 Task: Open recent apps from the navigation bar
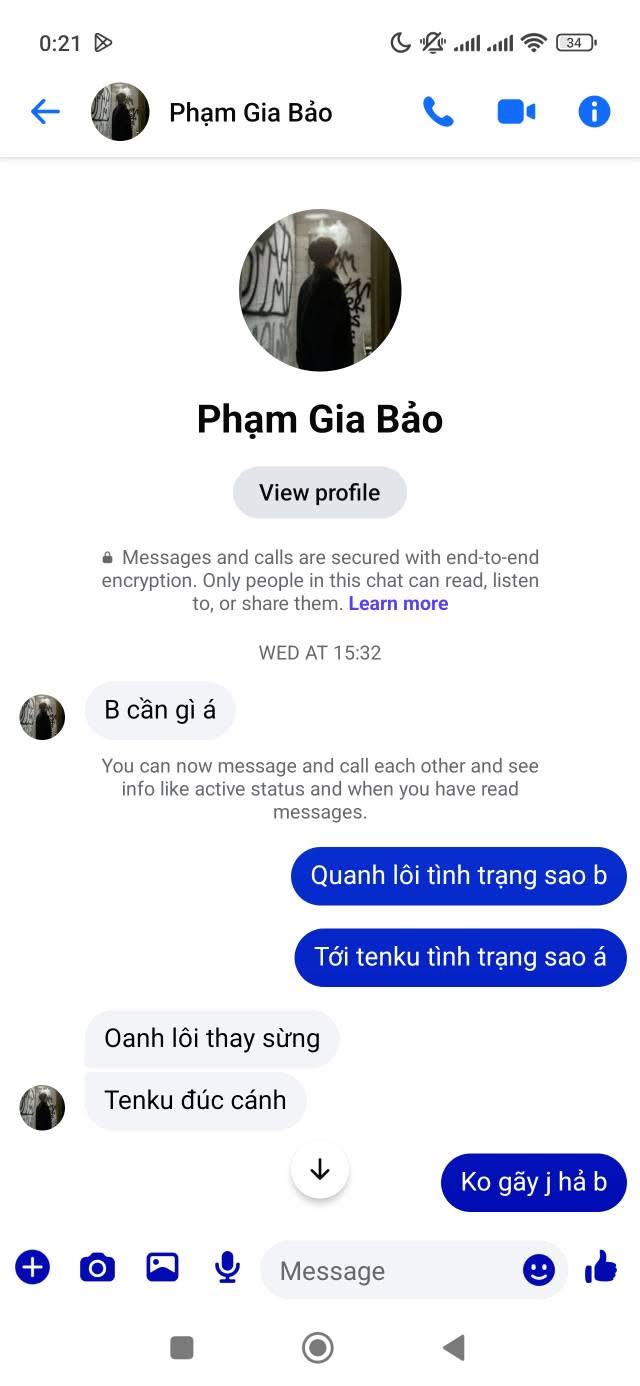pos(182,1348)
